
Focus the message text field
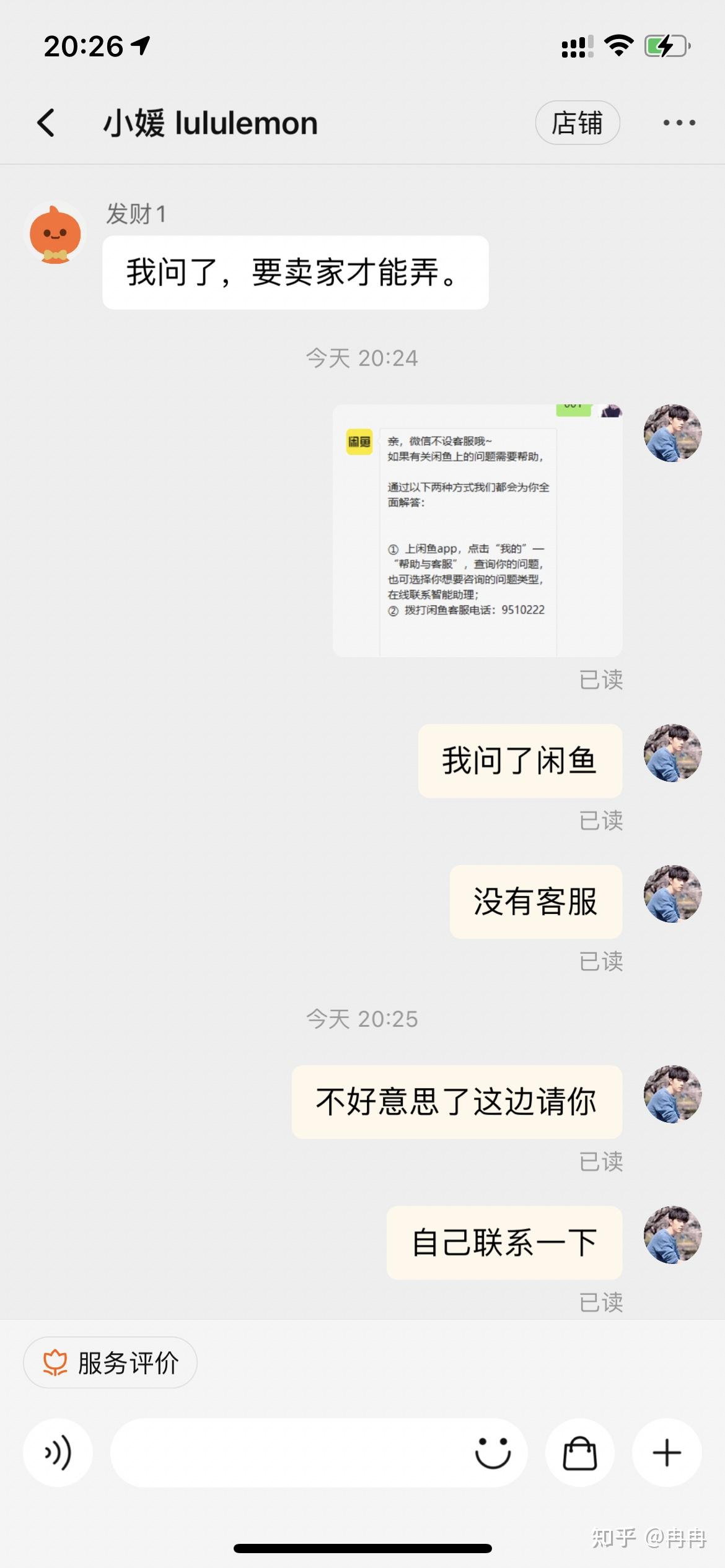click(285, 1452)
